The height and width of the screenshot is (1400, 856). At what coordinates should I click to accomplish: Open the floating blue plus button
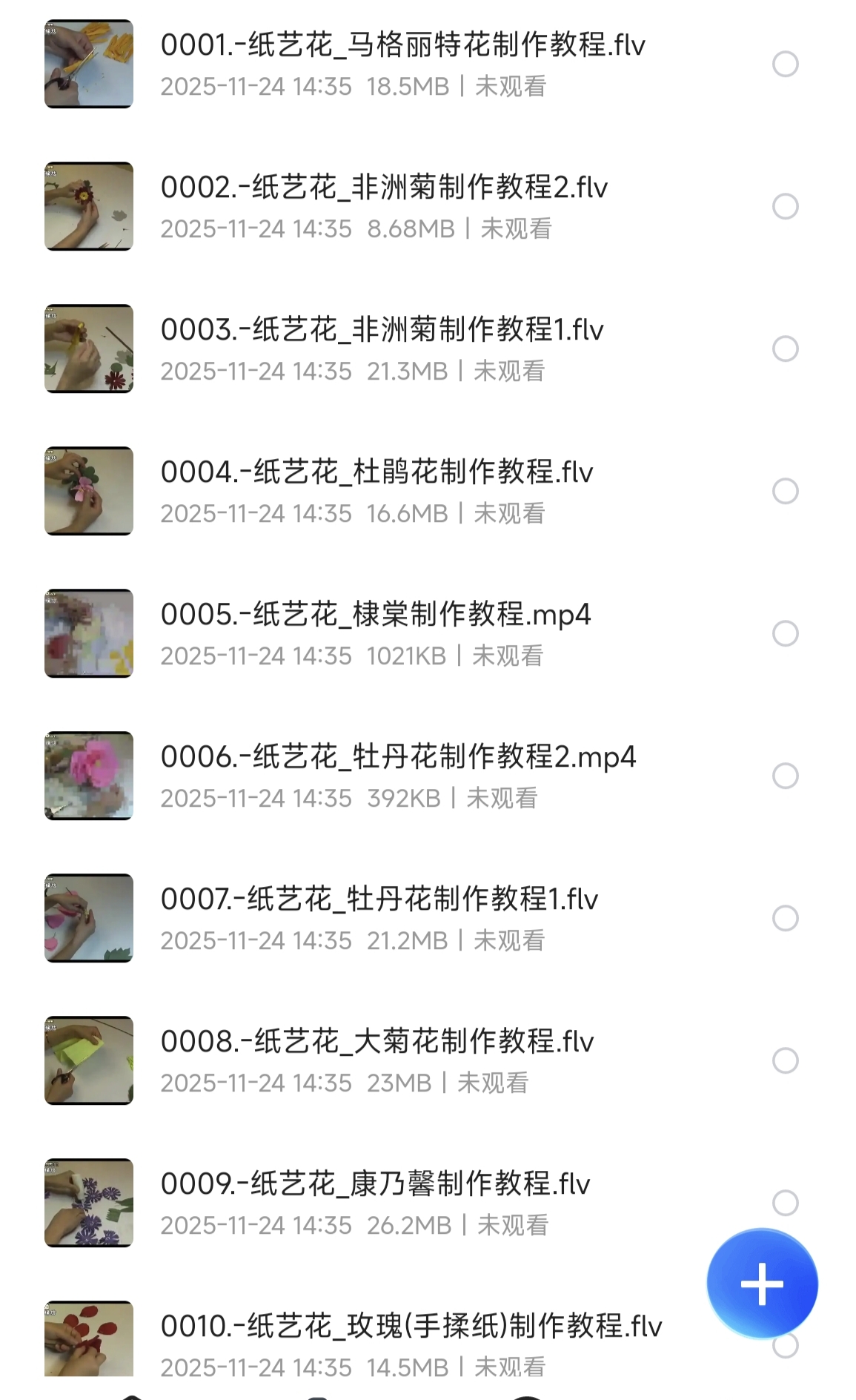[763, 1284]
